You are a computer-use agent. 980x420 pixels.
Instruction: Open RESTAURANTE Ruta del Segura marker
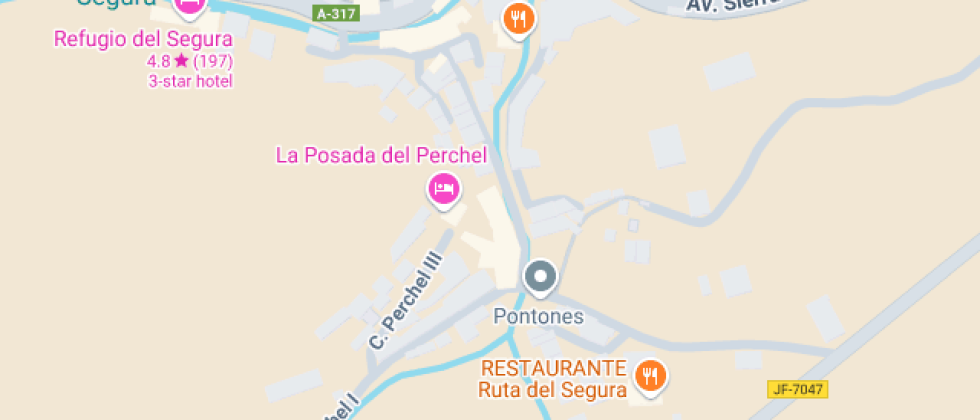coord(651,377)
